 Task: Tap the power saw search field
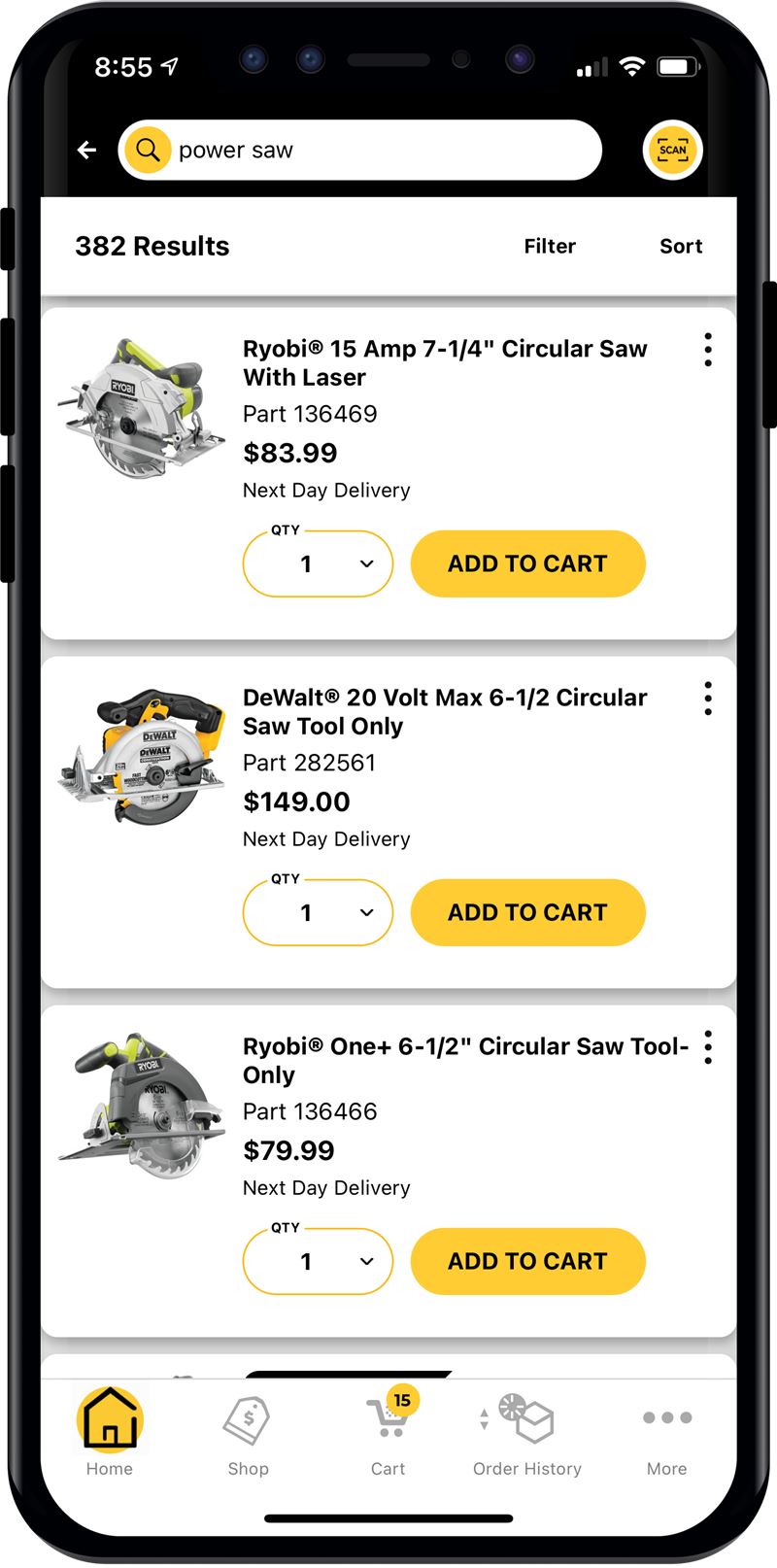click(x=379, y=151)
